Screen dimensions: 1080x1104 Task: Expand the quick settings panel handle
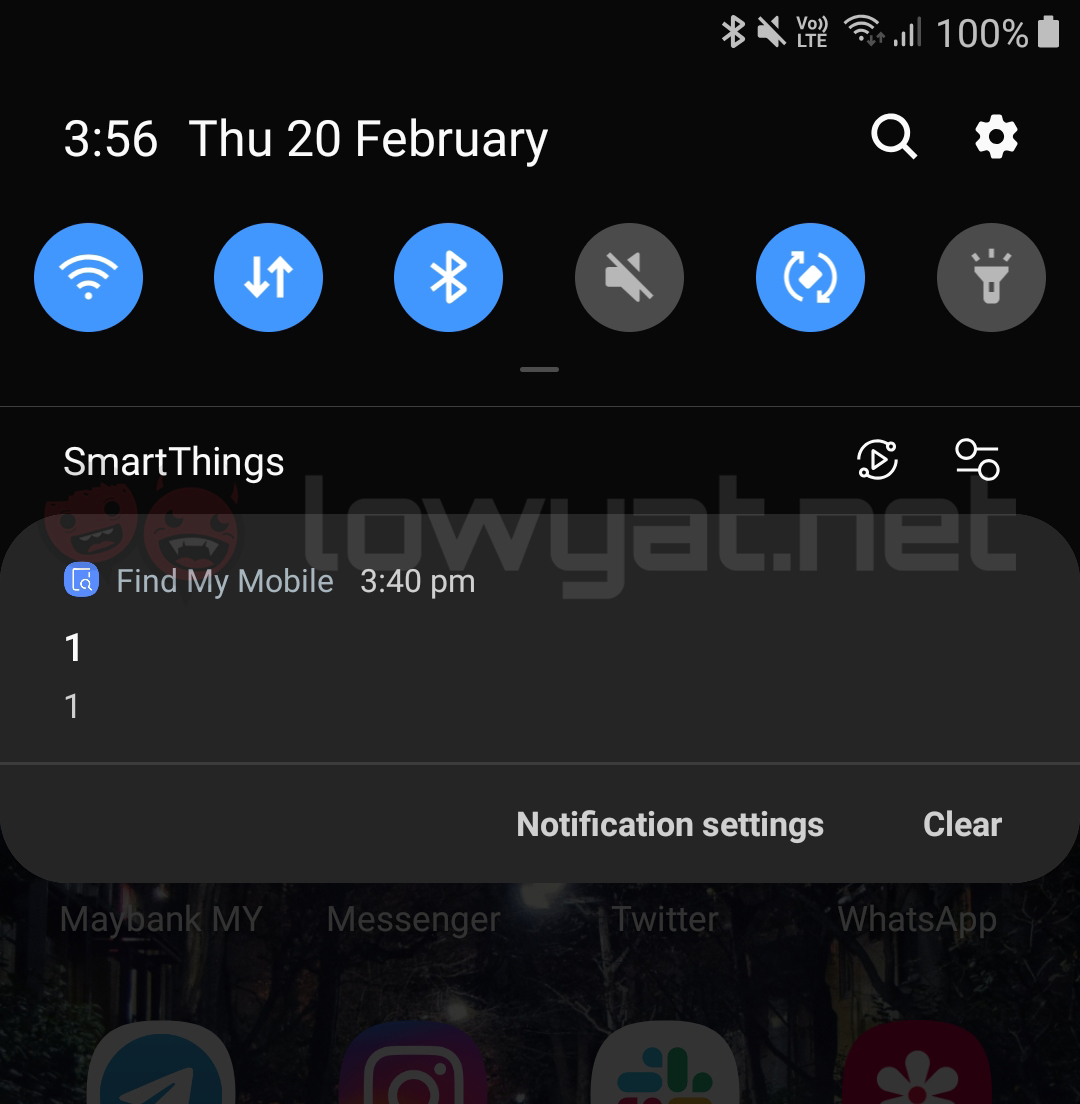(x=540, y=370)
